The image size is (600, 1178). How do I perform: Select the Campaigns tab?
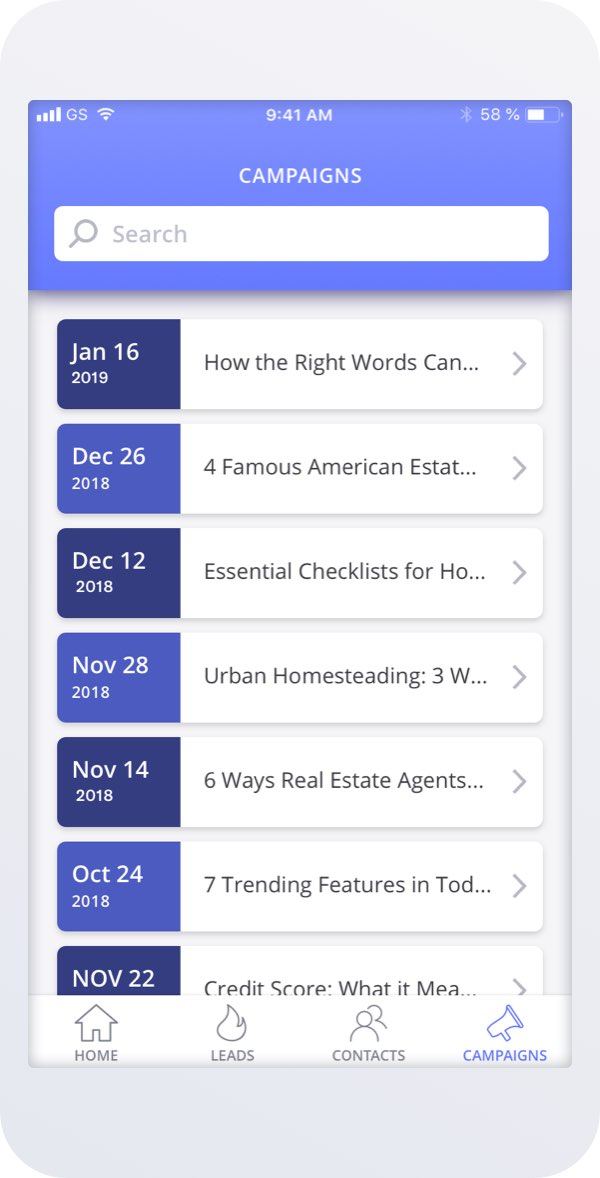click(x=505, y=1033)
